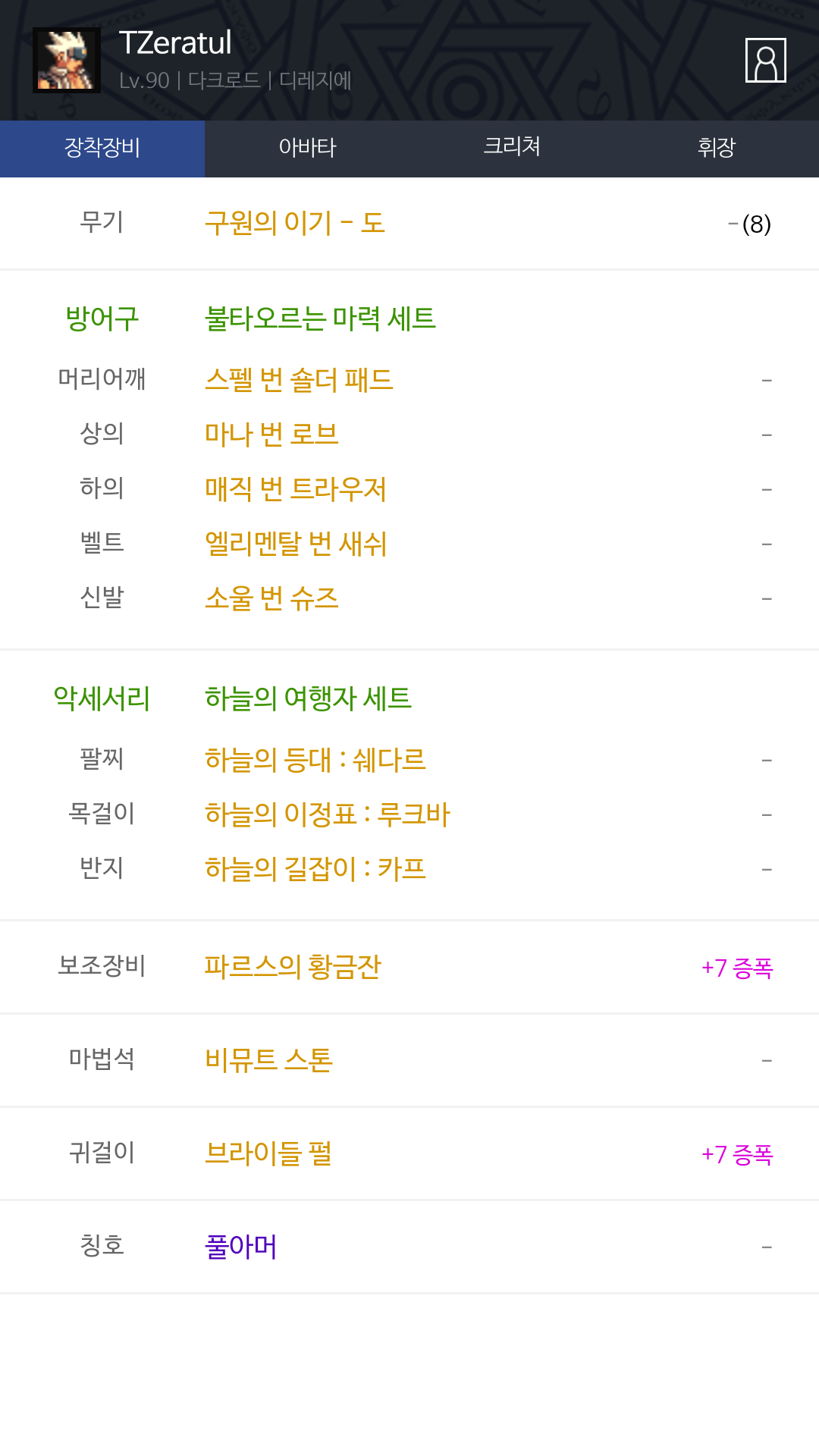Open the title 풀아머
819x1456 pixels.
tap(241, 1246)
